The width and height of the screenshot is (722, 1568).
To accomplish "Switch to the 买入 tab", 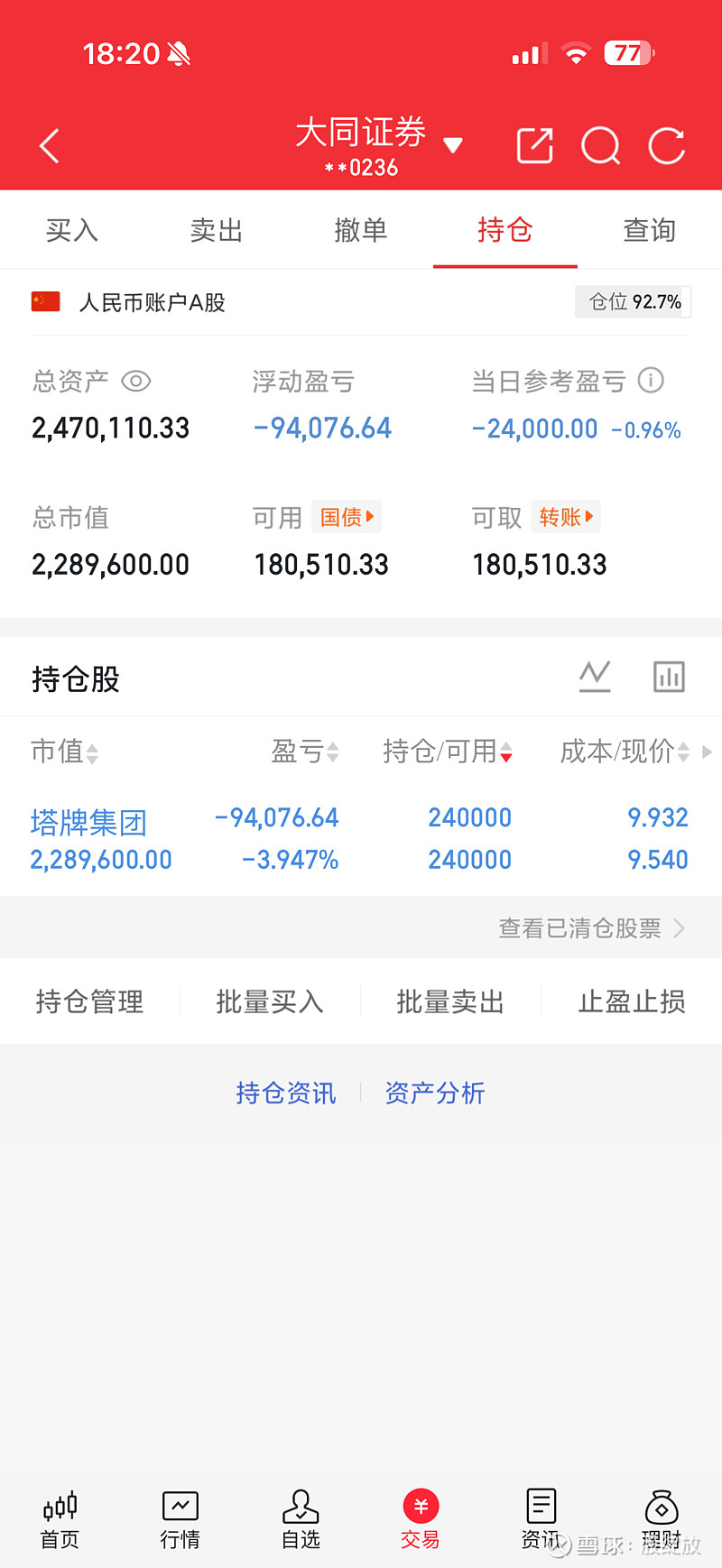I will click(72, 230).
